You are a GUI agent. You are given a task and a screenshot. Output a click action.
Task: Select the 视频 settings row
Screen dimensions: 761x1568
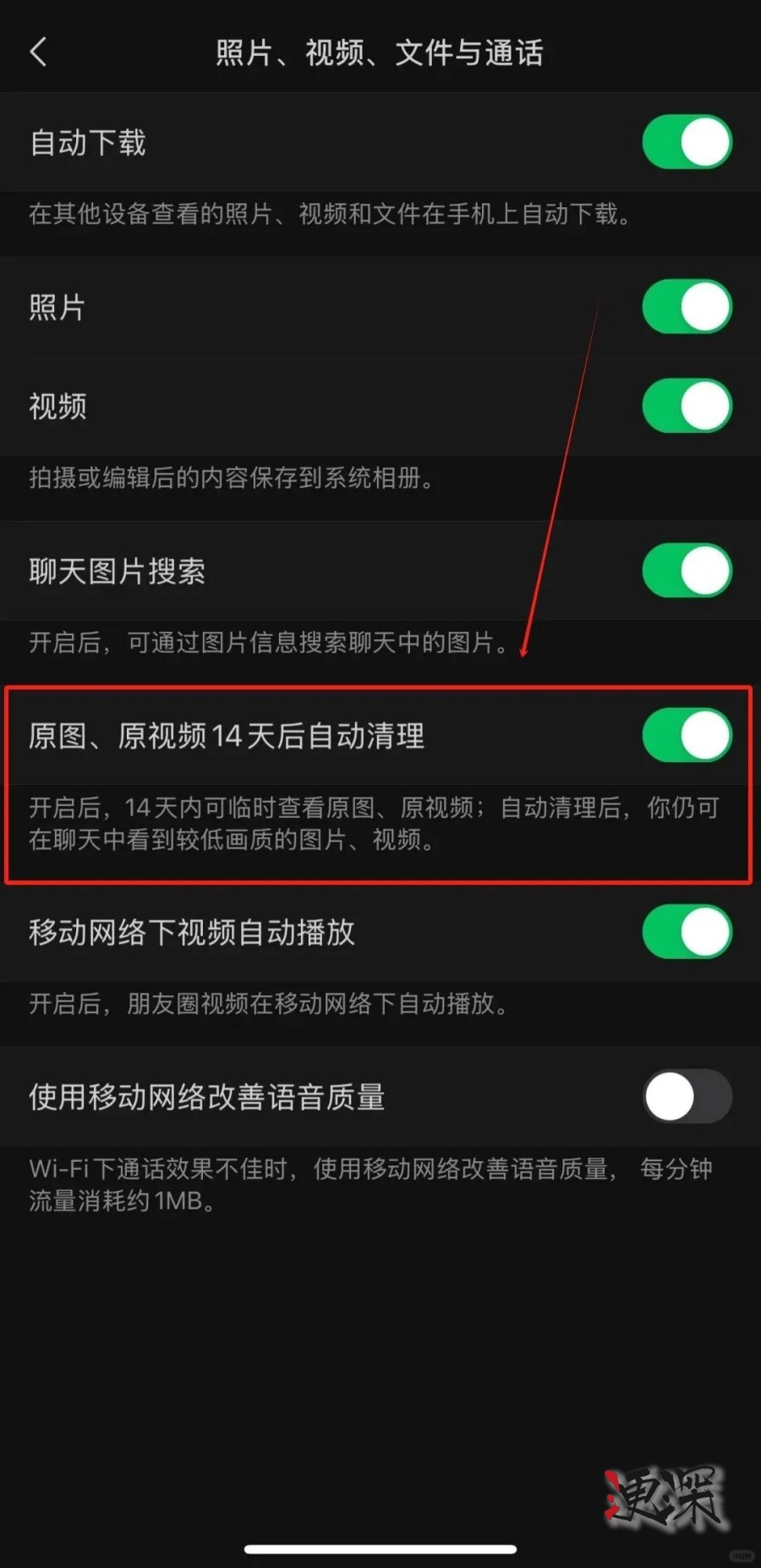[57, 407]
